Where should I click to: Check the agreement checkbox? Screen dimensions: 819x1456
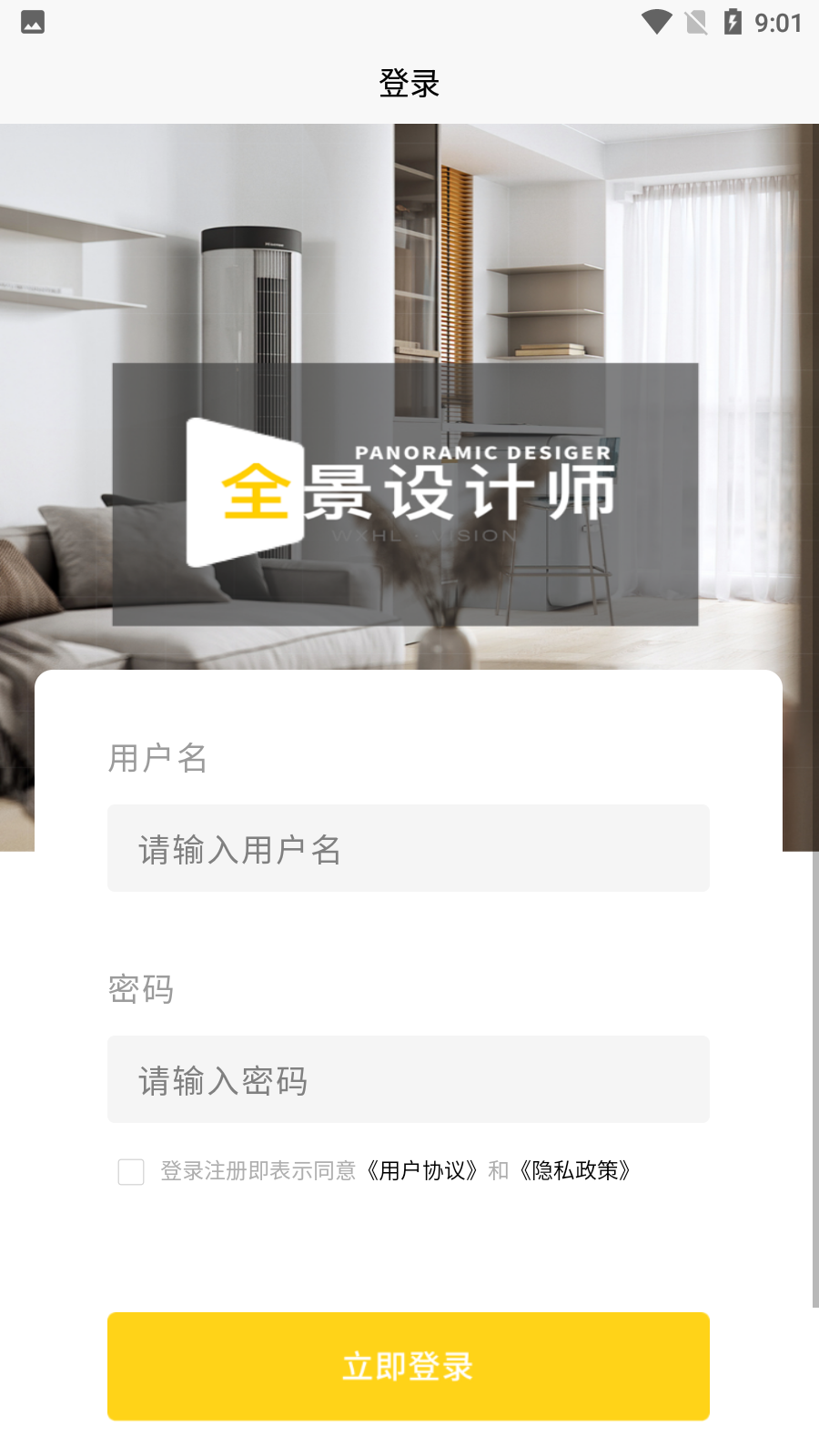pos(131,1171)
